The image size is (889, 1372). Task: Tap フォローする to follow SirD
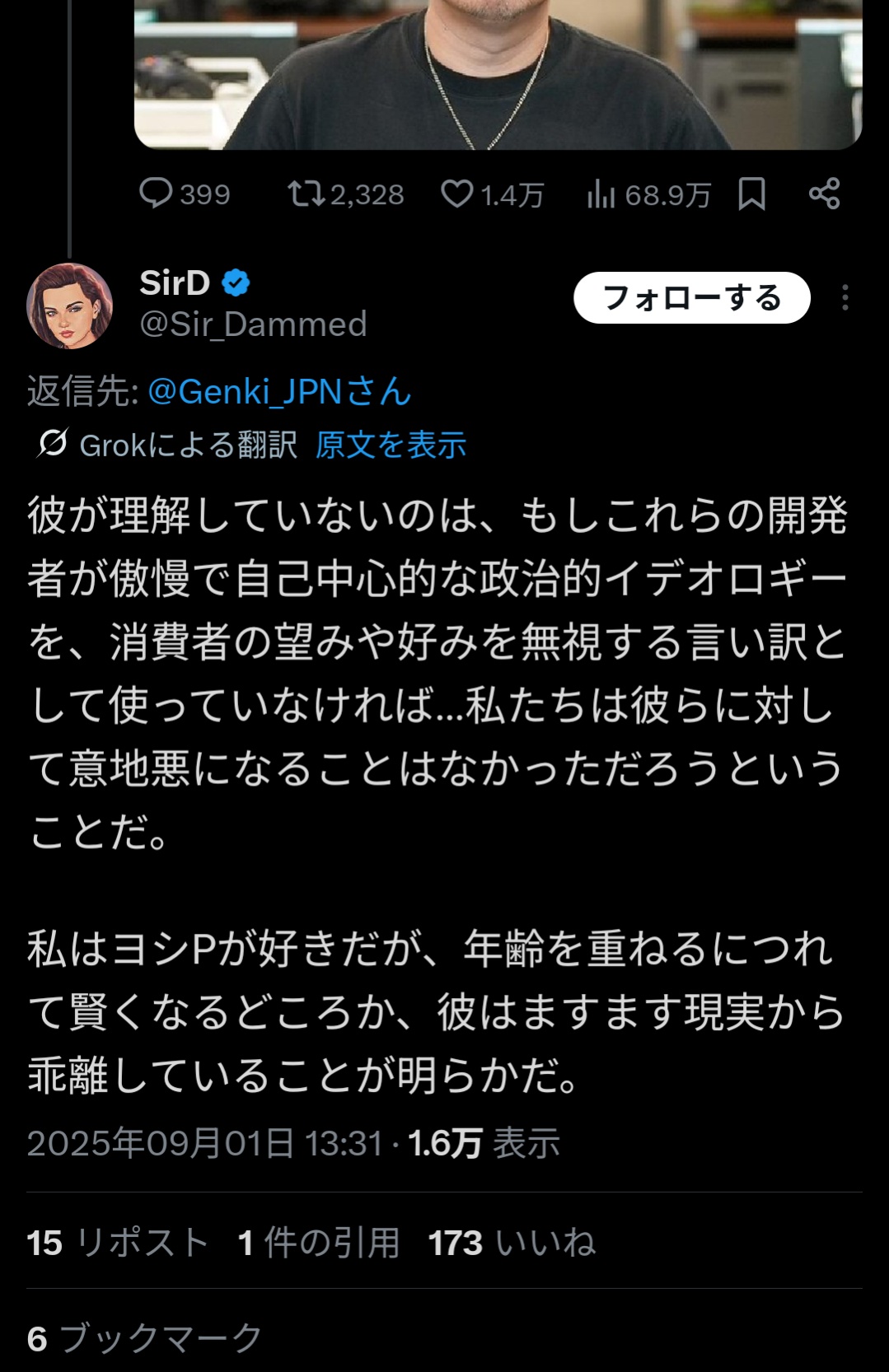pyautogui.click(x=691, y=297)
